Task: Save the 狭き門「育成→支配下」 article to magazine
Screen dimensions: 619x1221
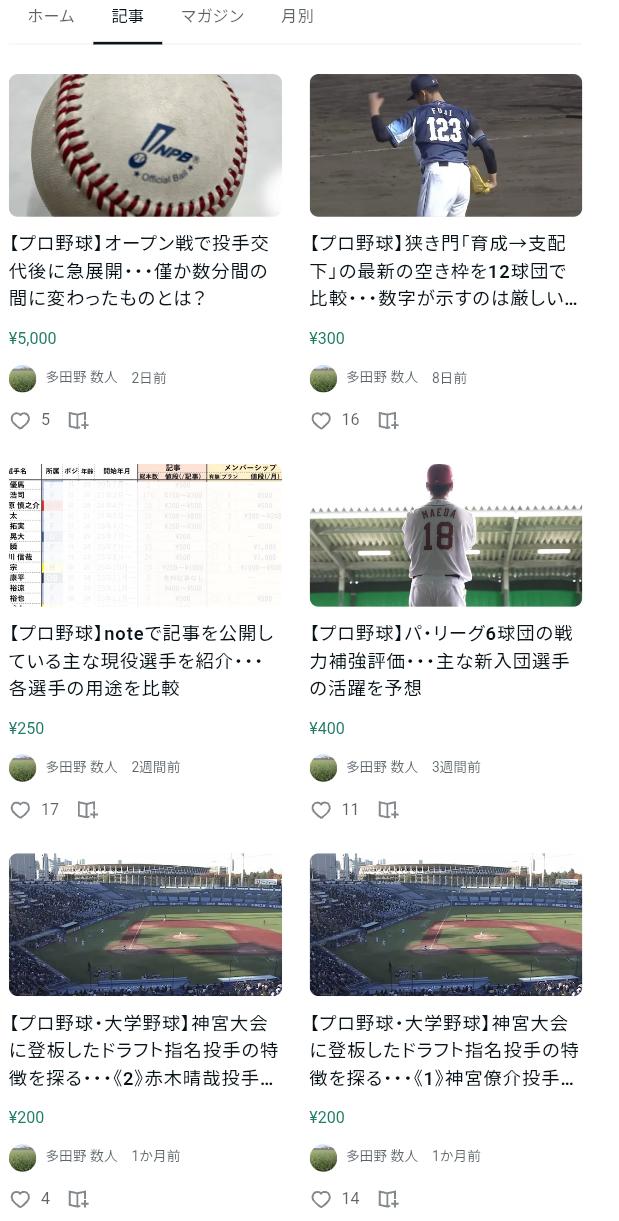Action: pos(388,421)
